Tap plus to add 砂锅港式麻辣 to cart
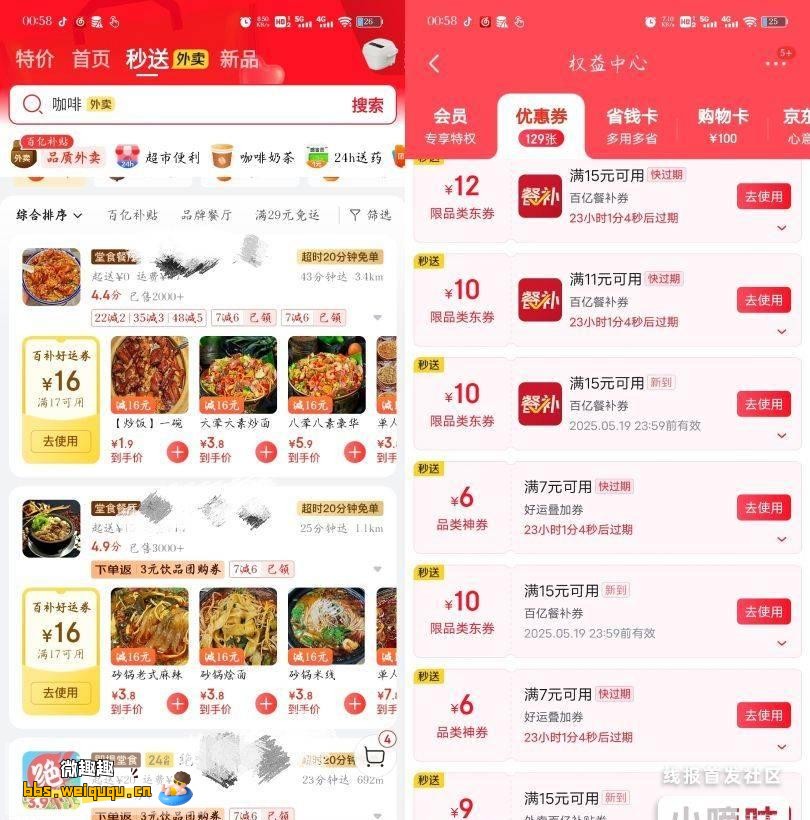The height and width of the screenshot is (820, 810). [x=177, y=704]
